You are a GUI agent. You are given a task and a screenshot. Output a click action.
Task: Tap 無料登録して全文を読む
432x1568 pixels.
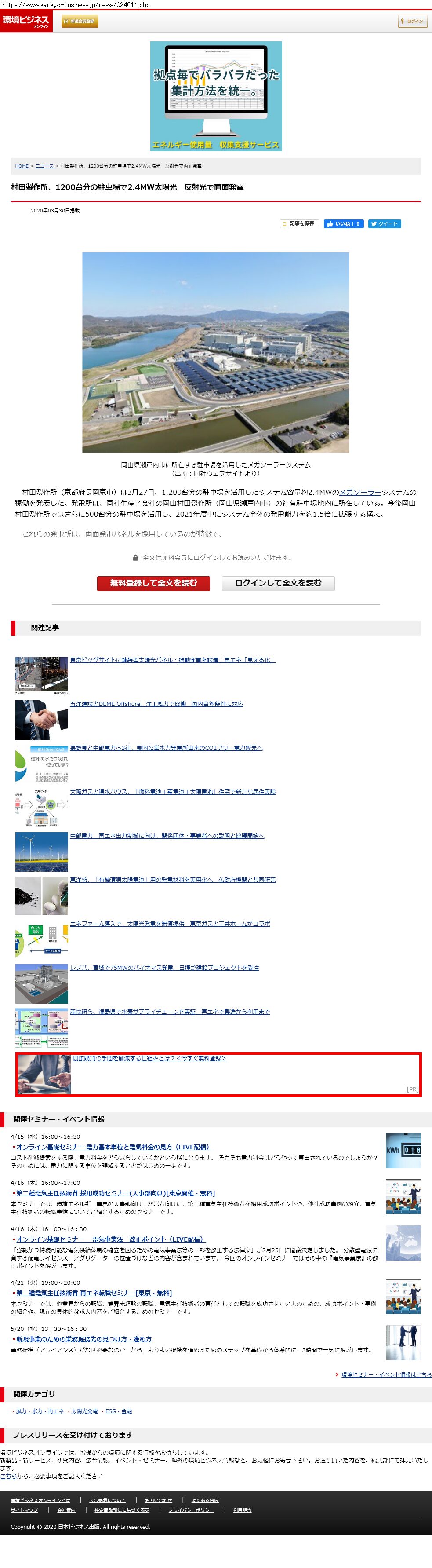(153, 583)
